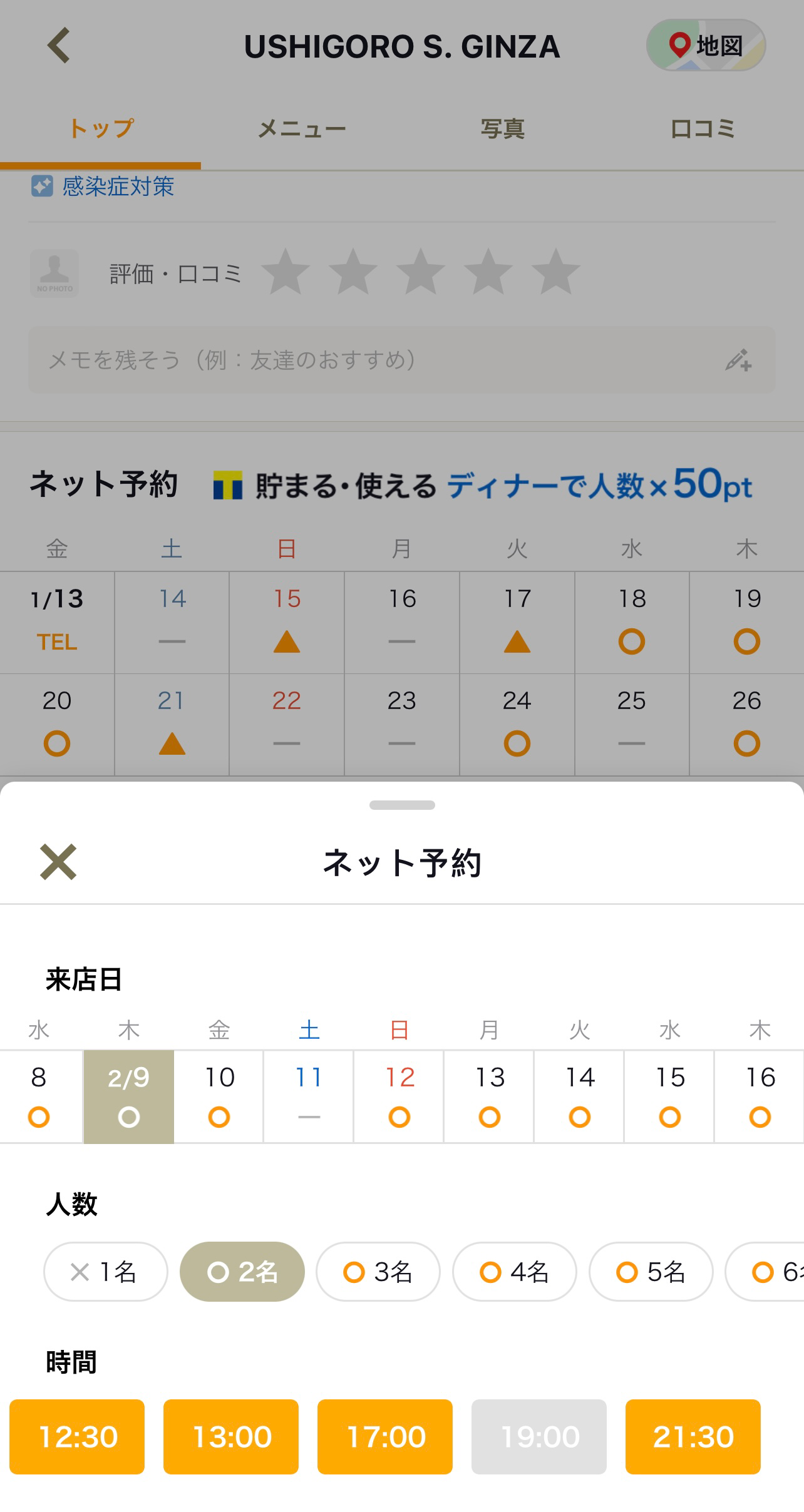The width and height of the screenshot is (804, 1512).
Task: Pick Sunday the 12th for the visit
Action: [399, 1096]
